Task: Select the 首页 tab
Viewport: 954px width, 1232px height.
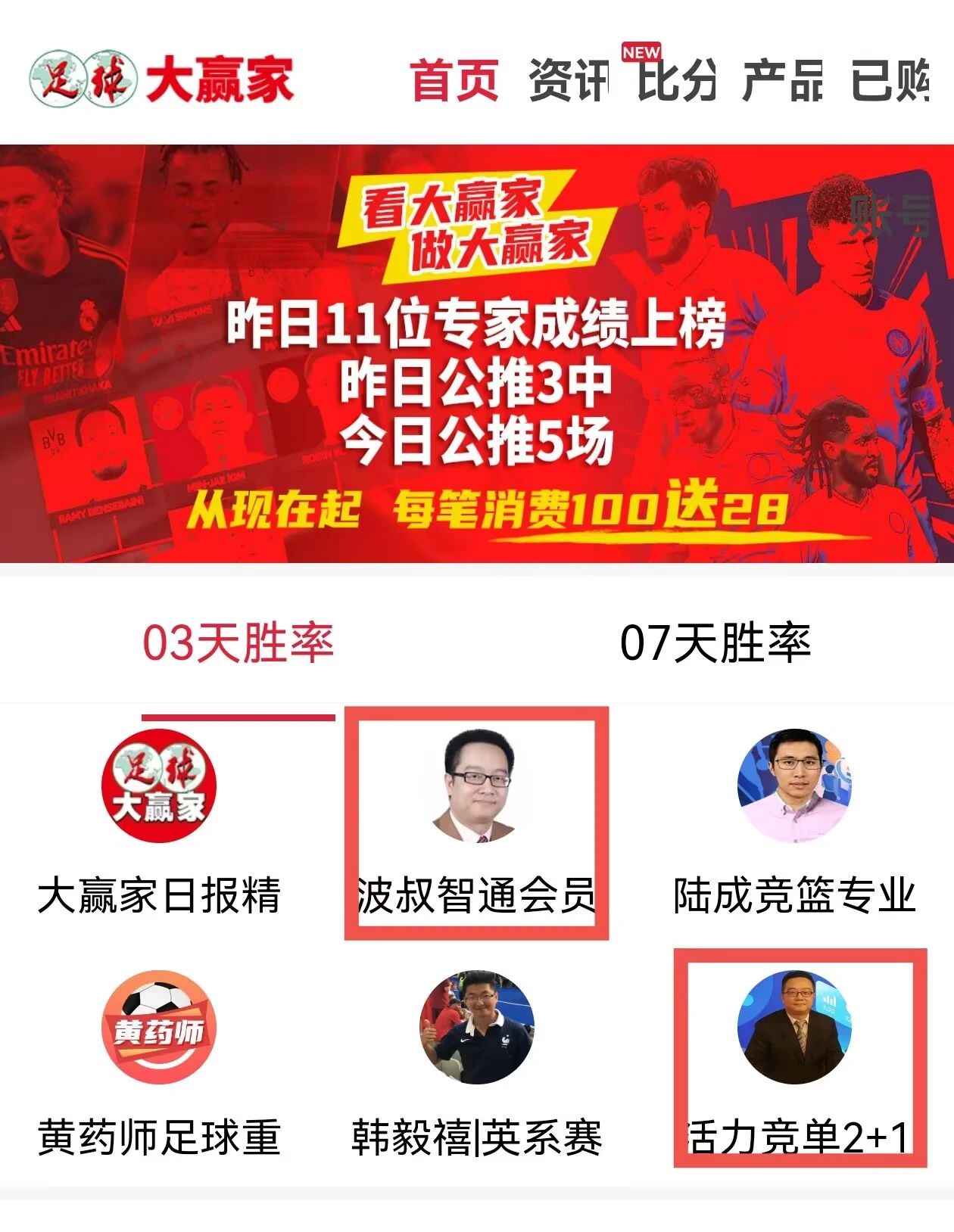Action: [454, 80]
